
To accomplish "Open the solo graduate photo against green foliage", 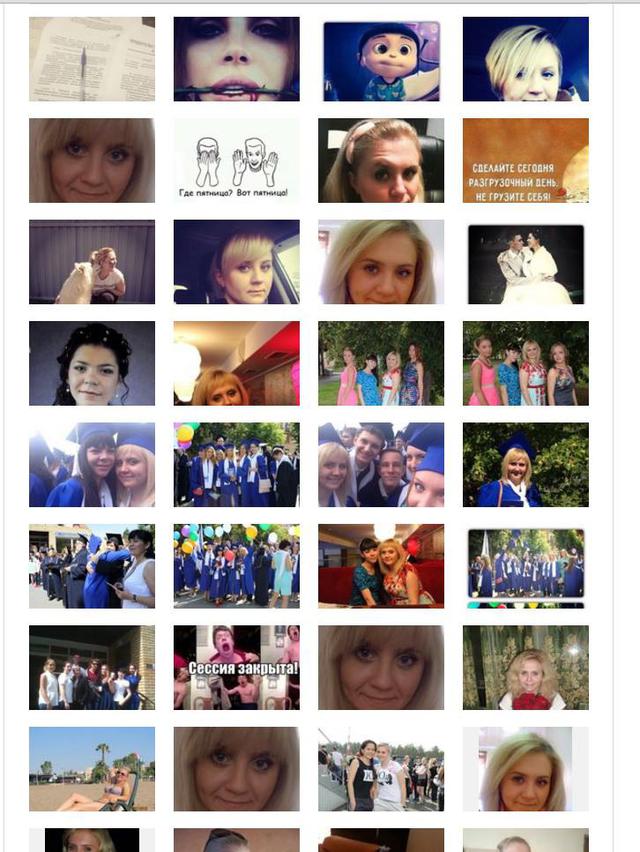I will [525, 465].
